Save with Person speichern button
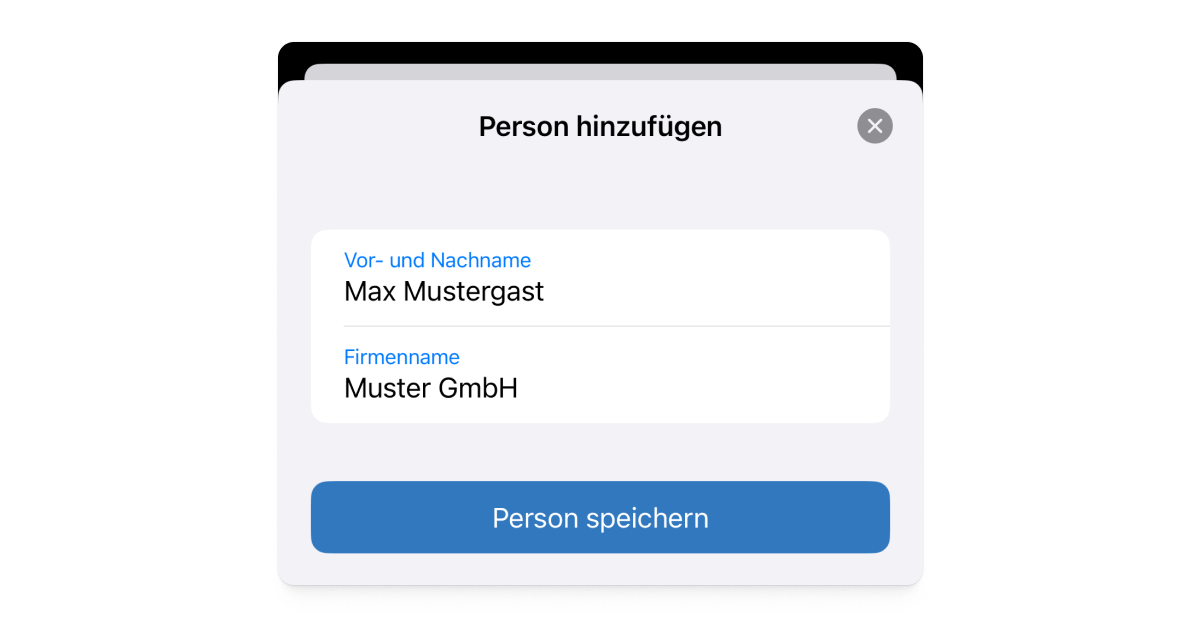The image size is (1200, 627). [600, 517]
